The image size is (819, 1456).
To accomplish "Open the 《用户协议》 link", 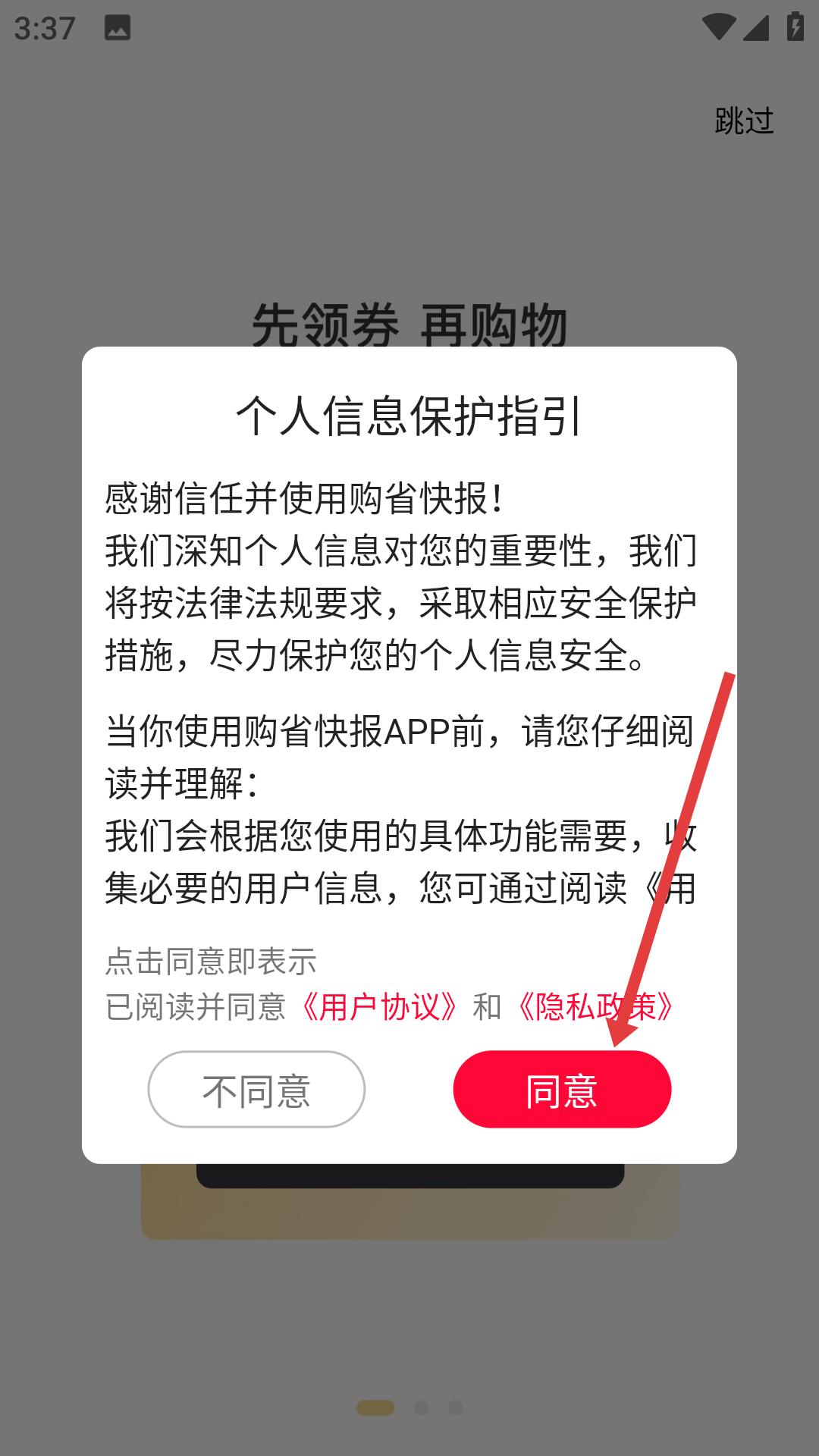I will 379,1006.
